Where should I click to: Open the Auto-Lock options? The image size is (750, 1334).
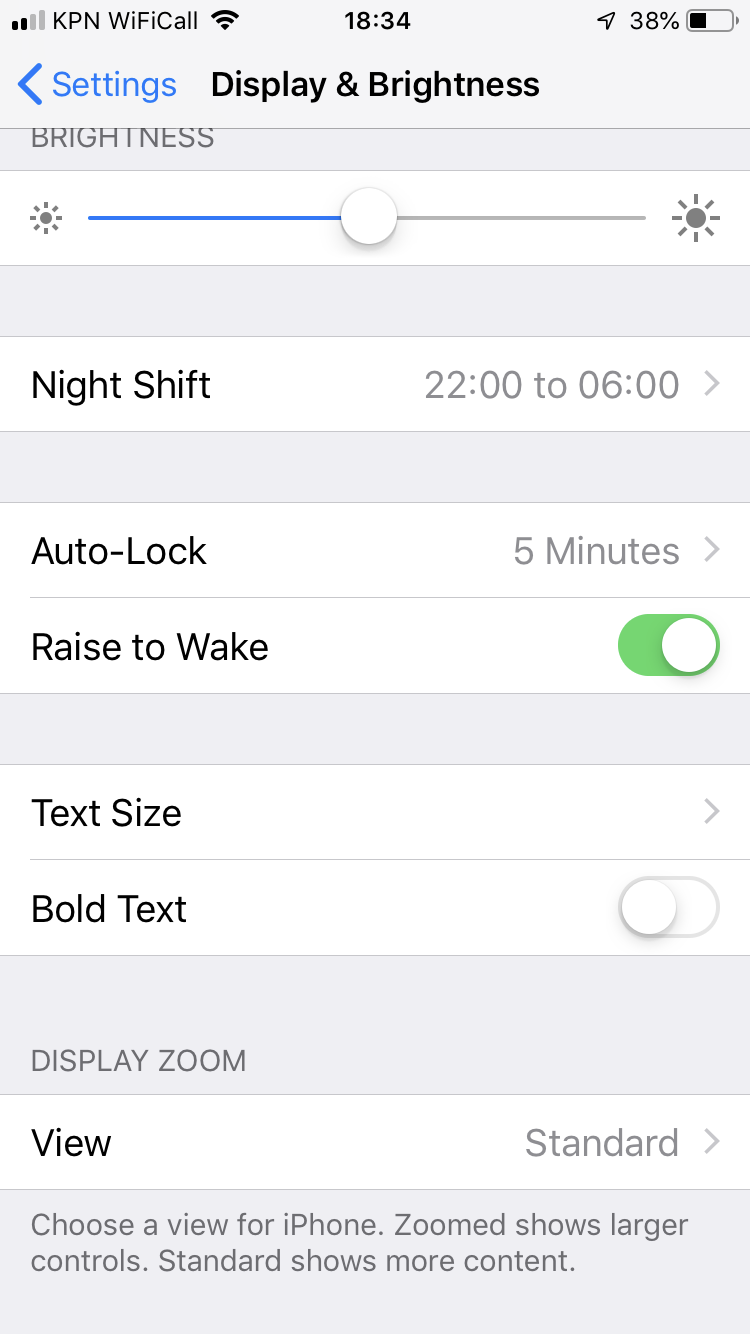tap(375, 551)
